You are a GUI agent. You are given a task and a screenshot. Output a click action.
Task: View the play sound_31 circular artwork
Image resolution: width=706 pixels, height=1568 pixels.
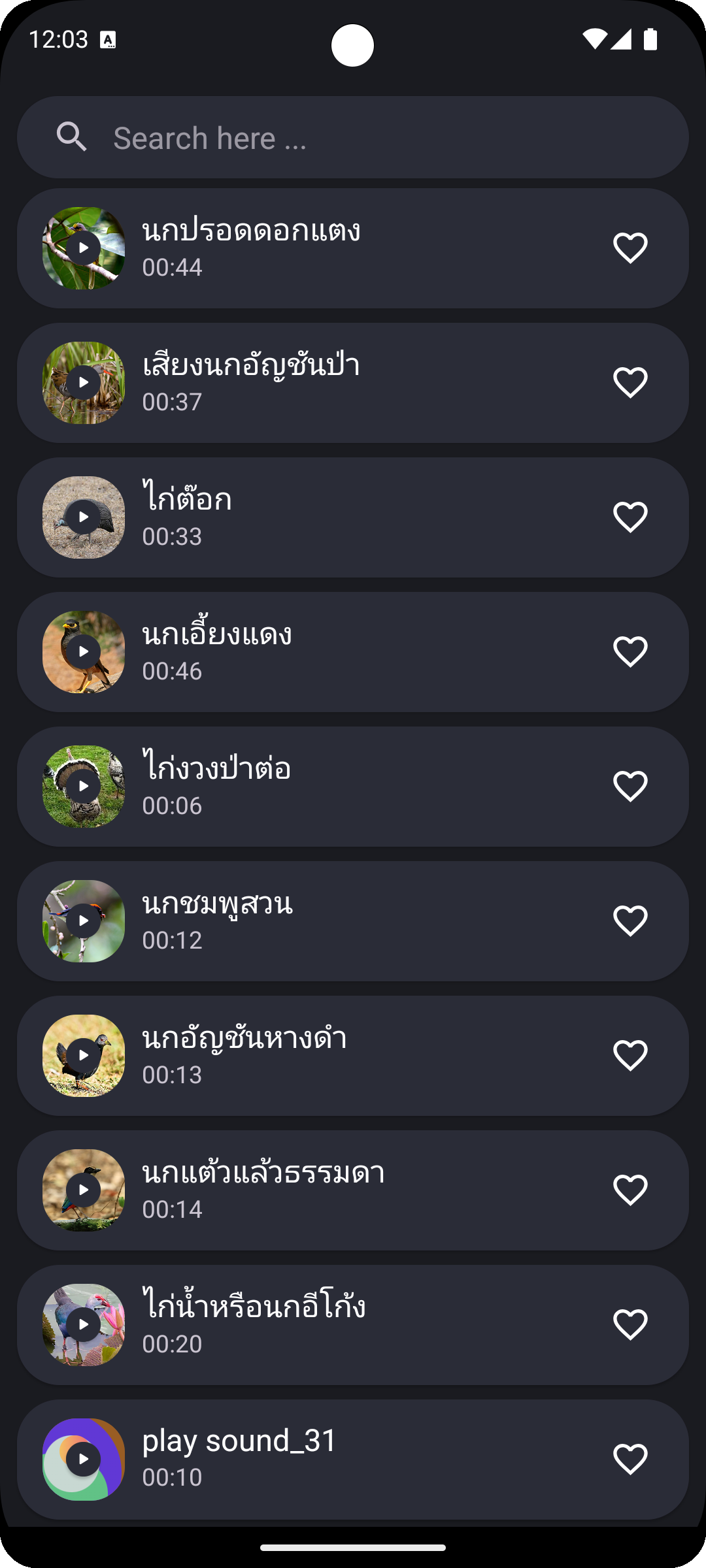[84, 1460]
